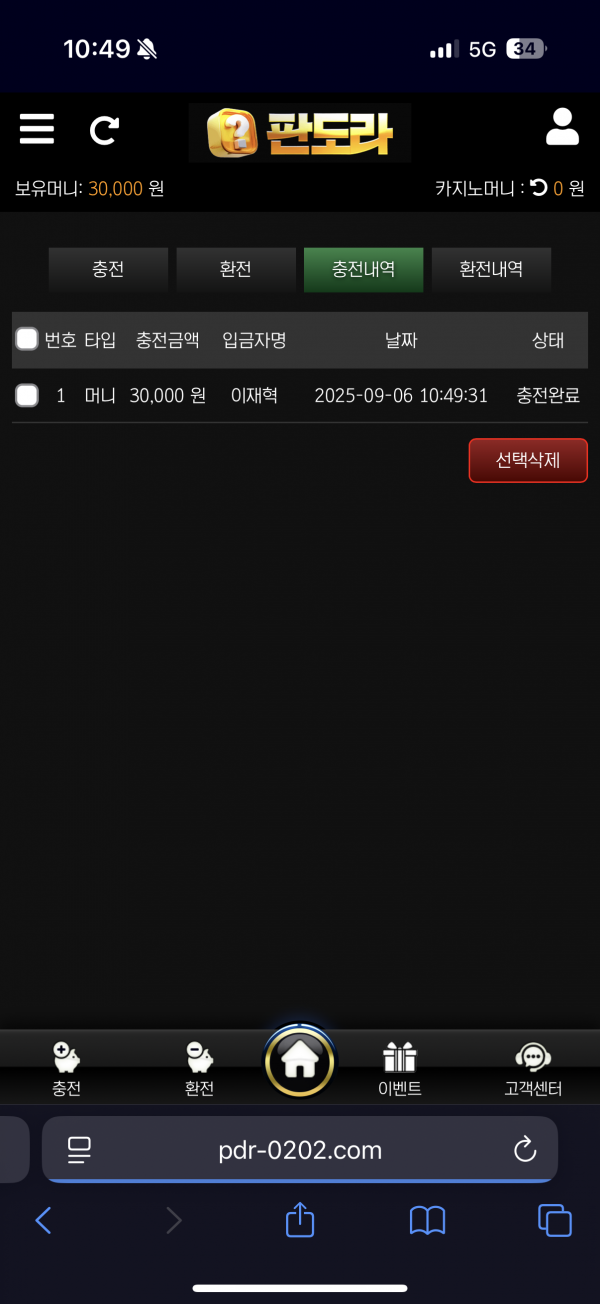Select the 충전내역 tab

click(x=363, y=269)
